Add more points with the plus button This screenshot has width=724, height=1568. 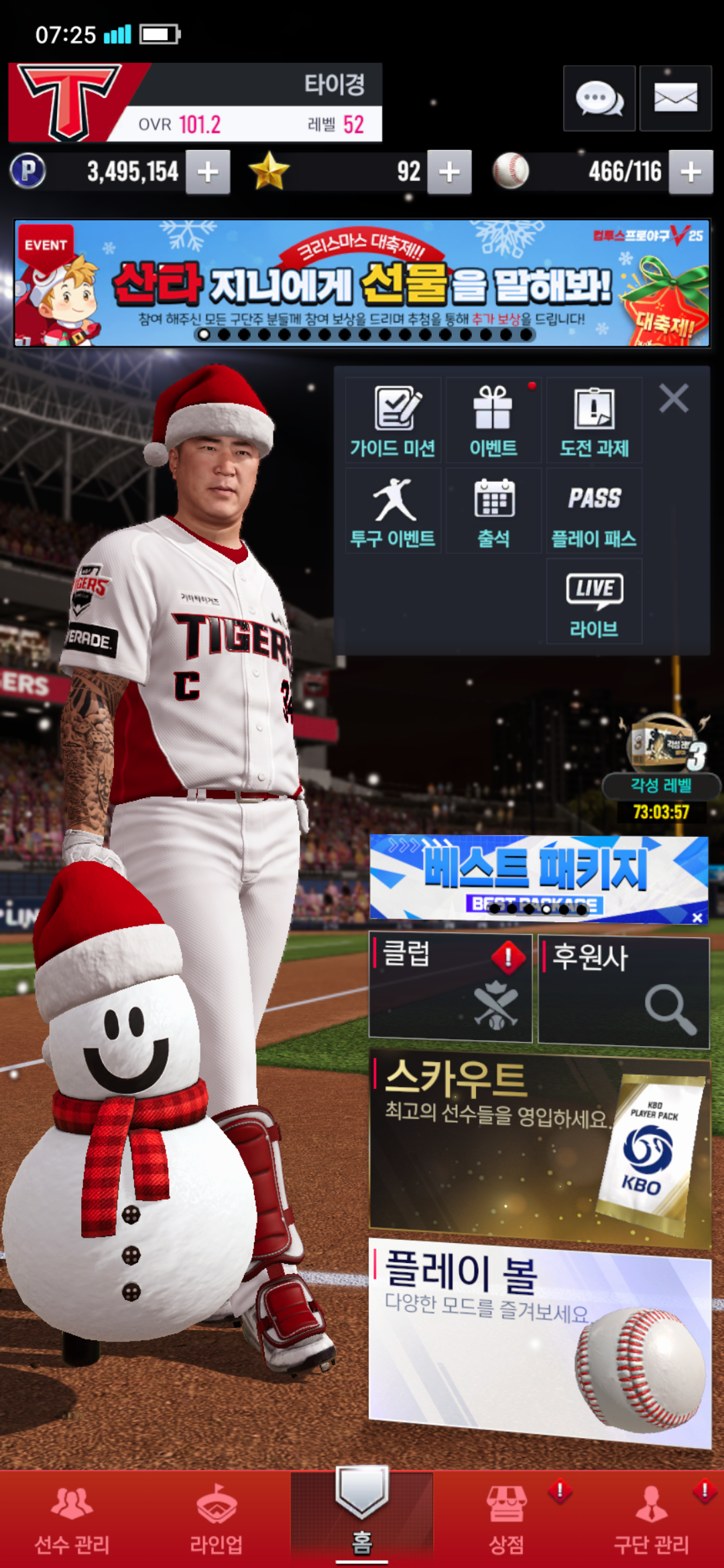pyautogui.click(x=208, y=172)
